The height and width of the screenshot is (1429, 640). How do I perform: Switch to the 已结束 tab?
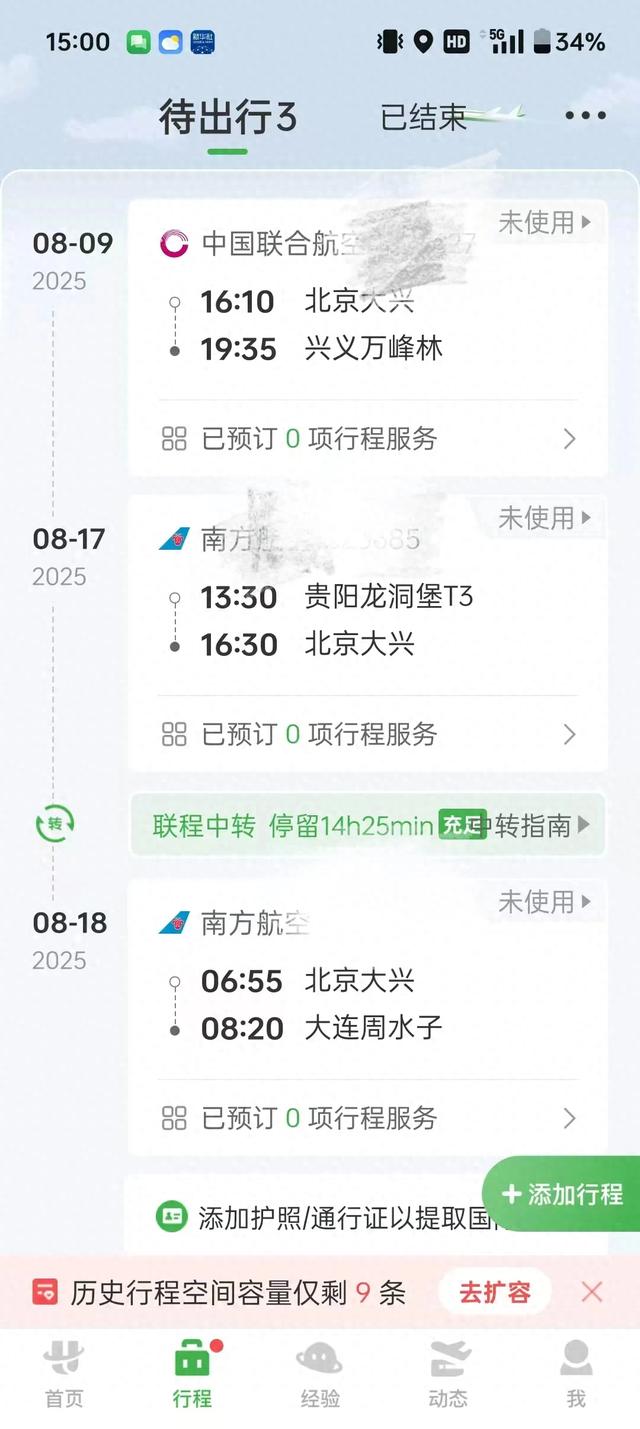click(424, 117)
